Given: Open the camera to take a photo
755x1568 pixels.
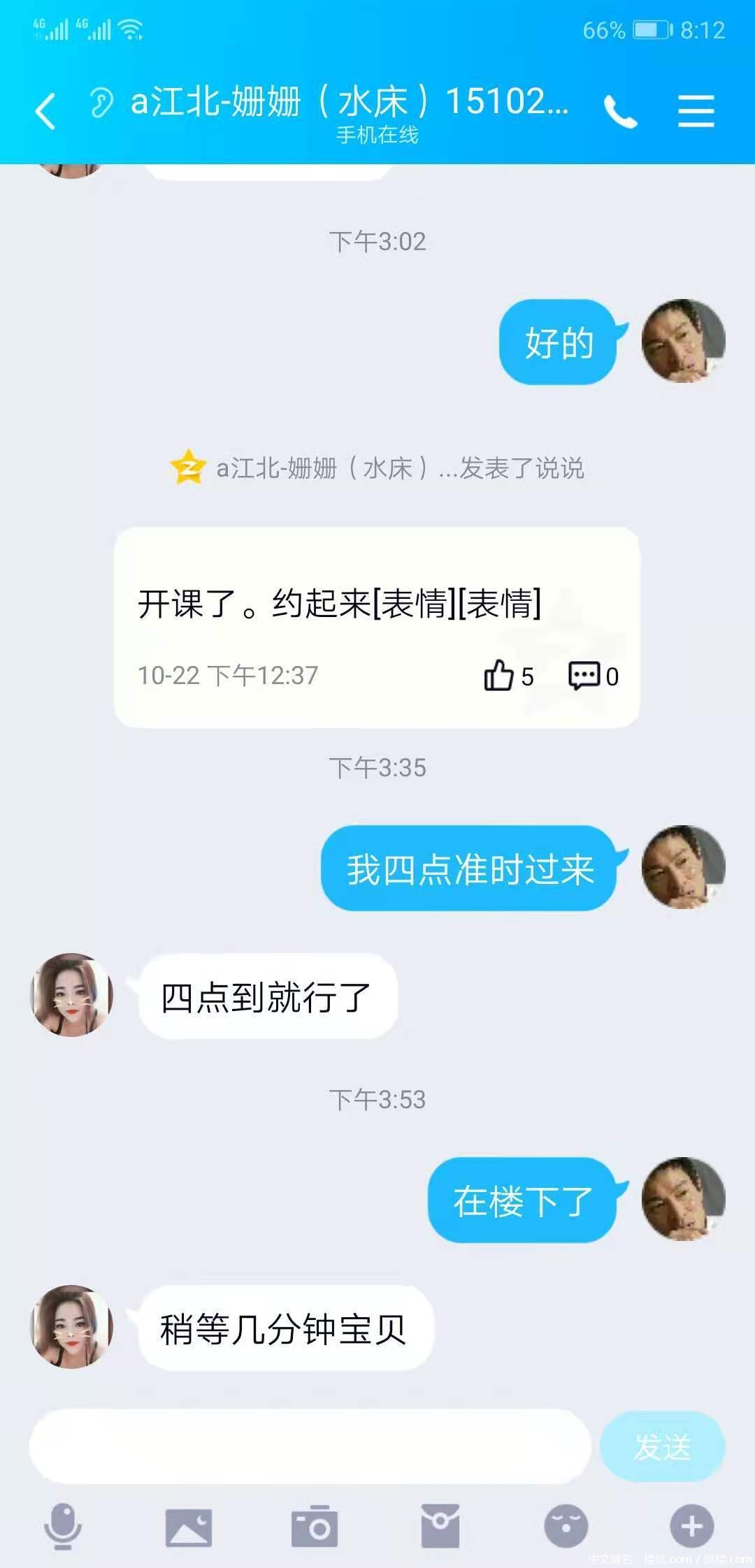Looking at the screenshot, I should (315, 1527).
